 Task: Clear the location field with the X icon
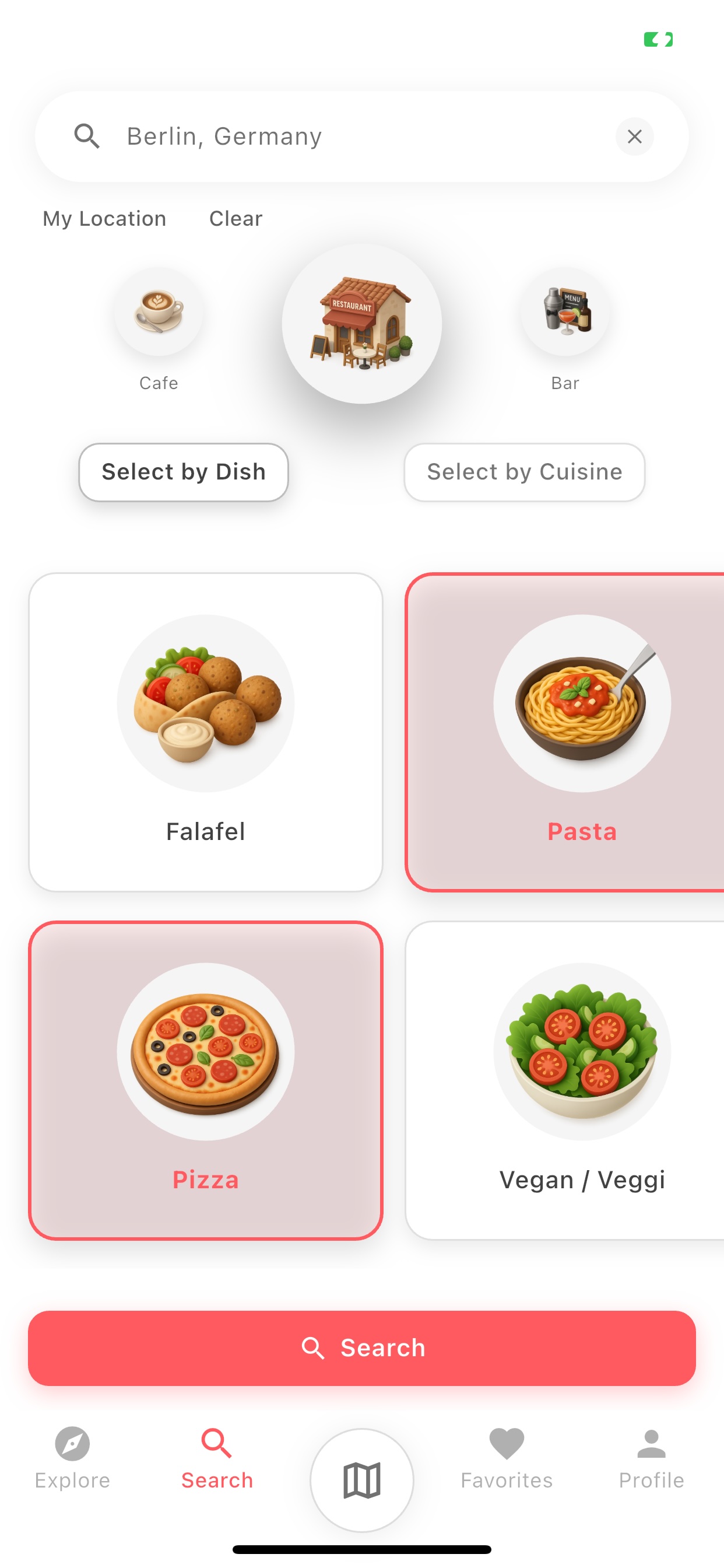[635, 136]
